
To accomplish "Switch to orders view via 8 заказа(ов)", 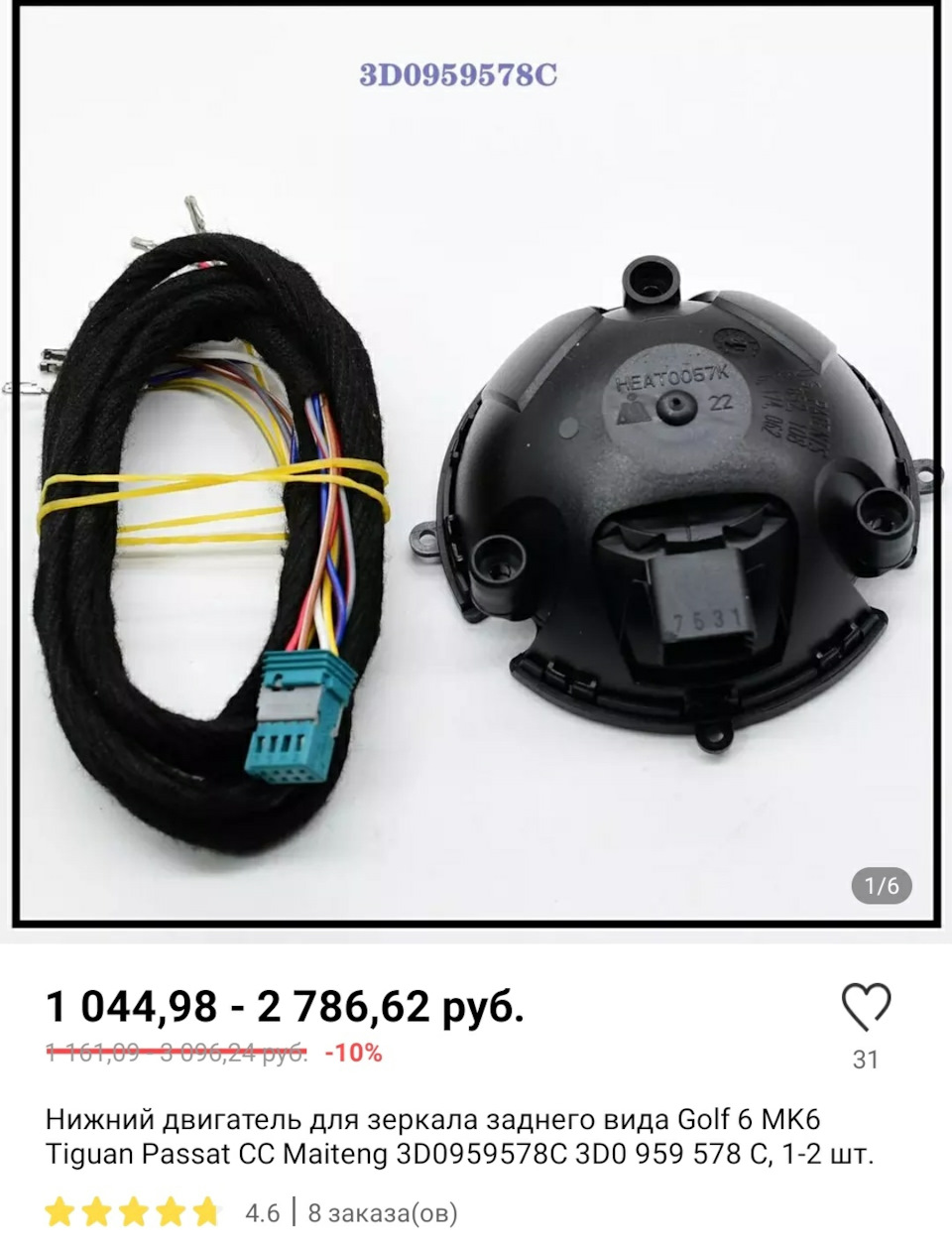I will [383, 1212].
